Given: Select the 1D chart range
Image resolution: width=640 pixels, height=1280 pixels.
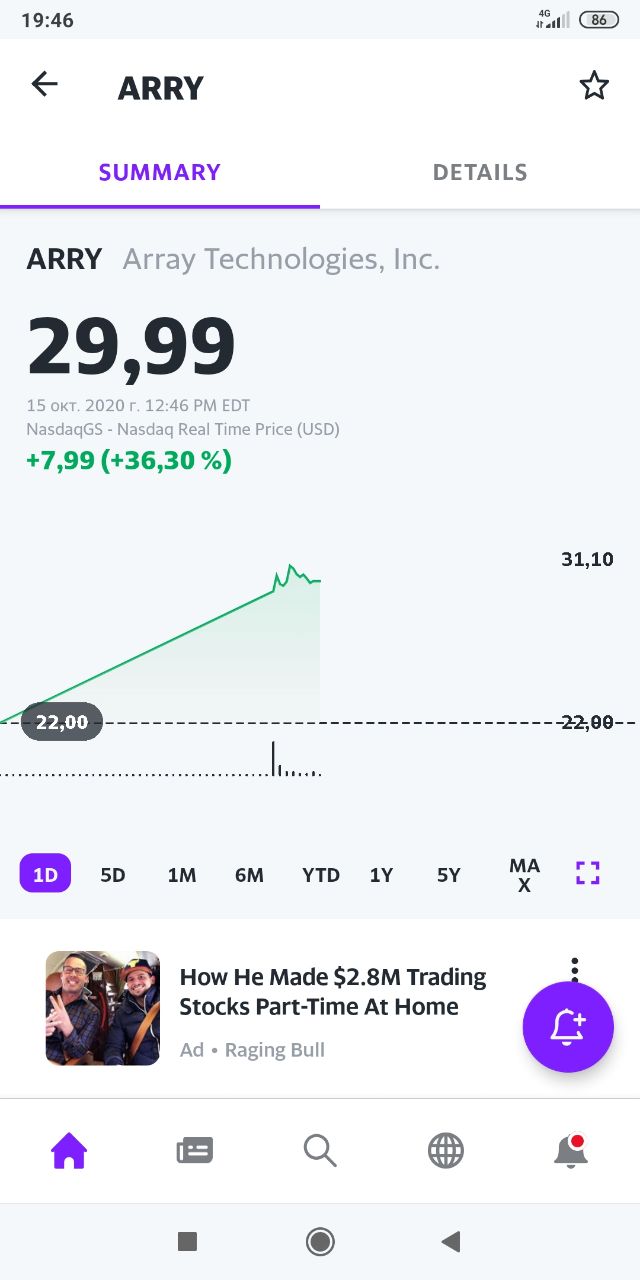Looking at the screenshot, I should coord(45,874).
